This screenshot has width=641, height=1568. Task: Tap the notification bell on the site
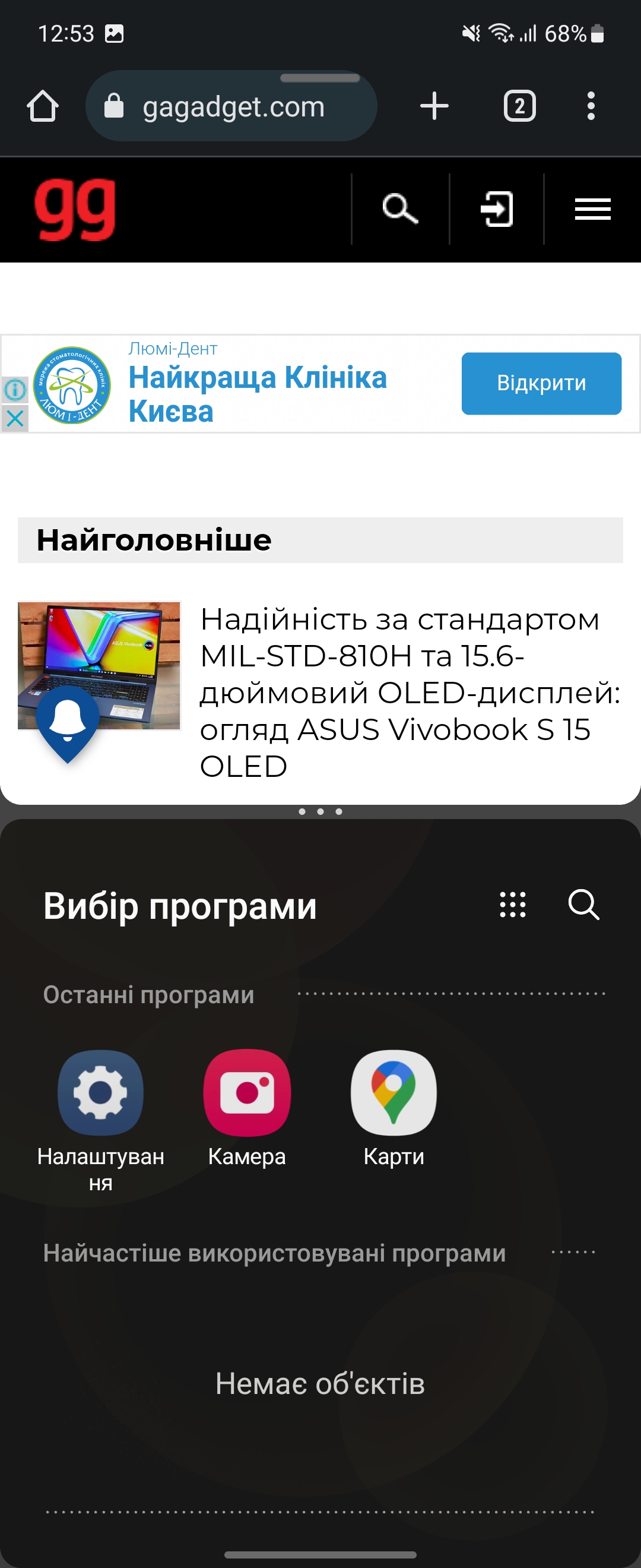click(68, 720)
